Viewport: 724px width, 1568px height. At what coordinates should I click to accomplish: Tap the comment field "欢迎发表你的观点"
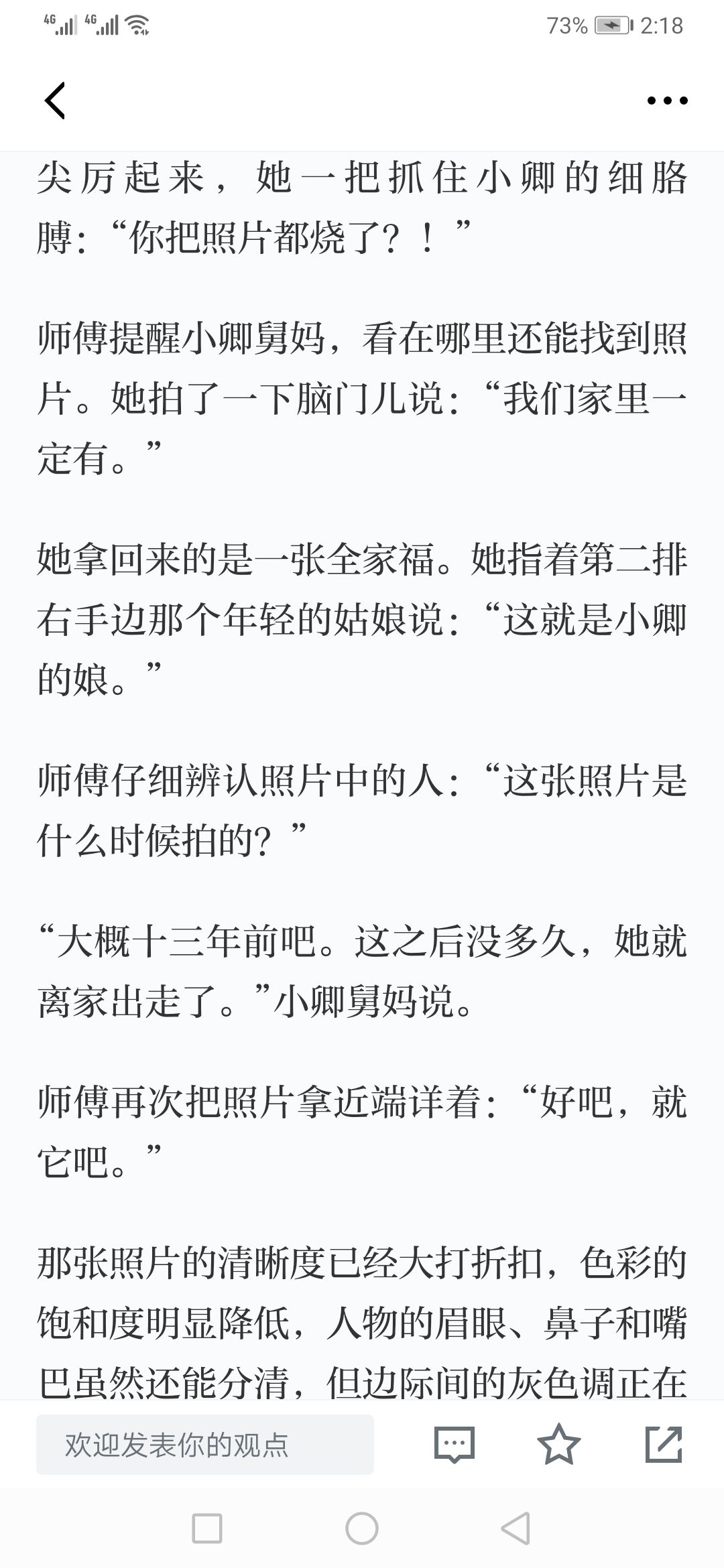click(x=205, y=1444)
